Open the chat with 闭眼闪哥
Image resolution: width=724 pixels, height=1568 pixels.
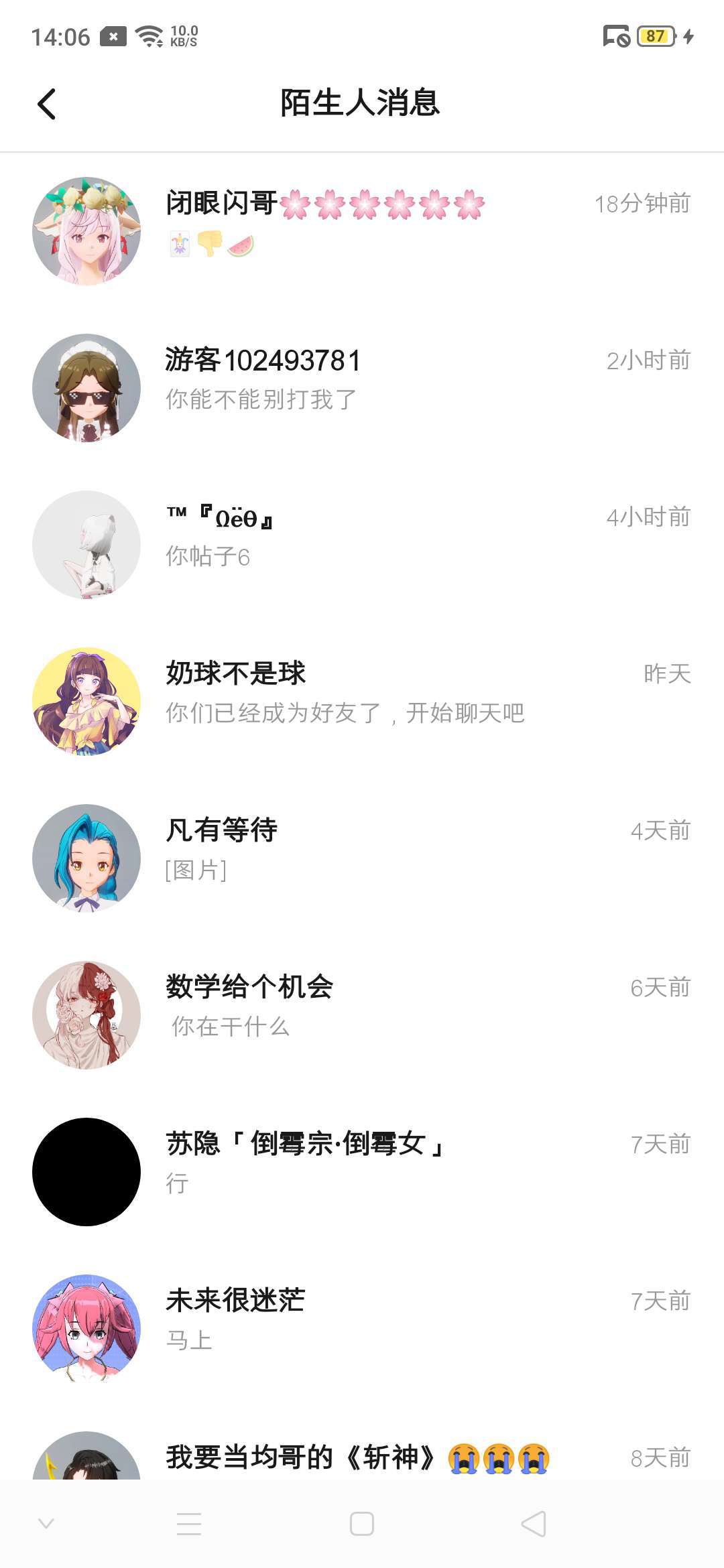[362, 231]
